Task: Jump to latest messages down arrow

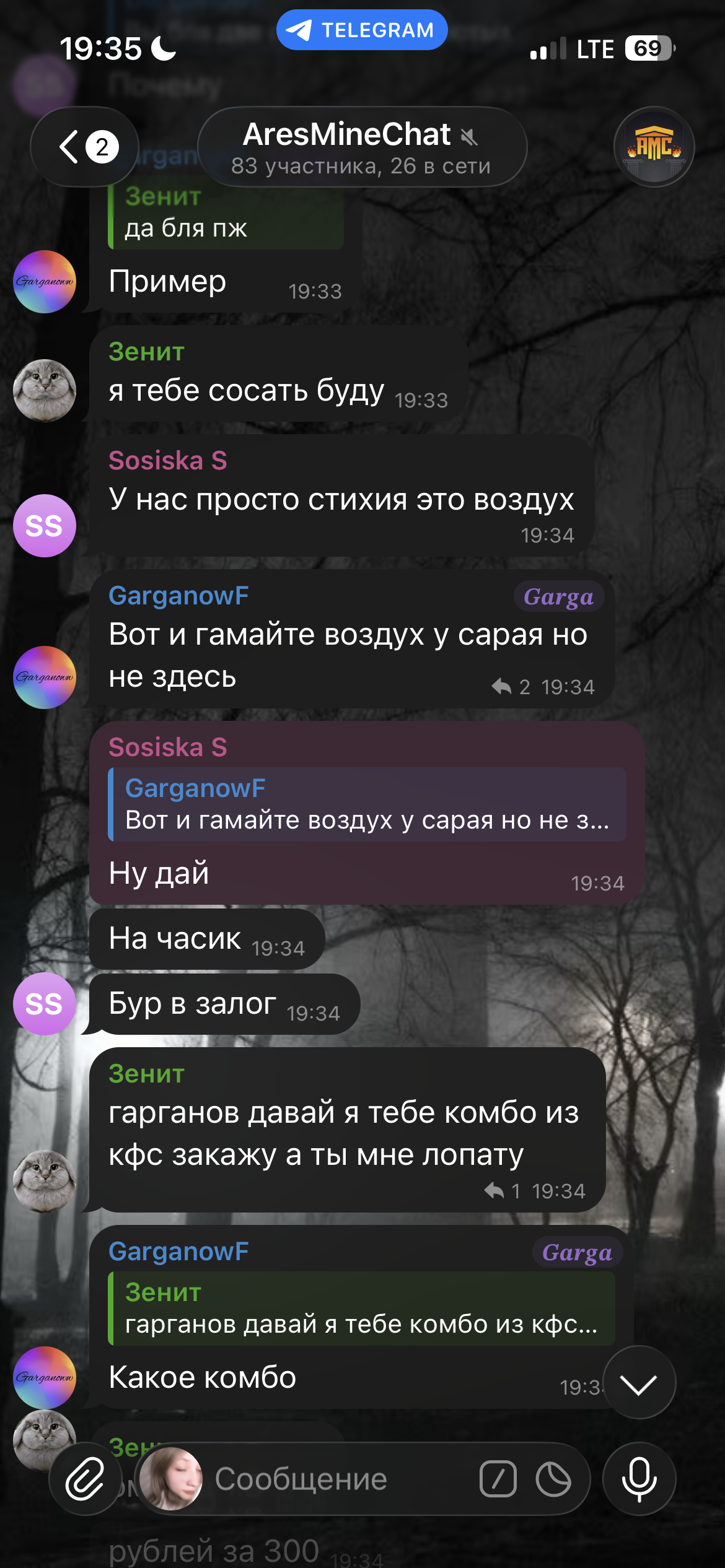Action: (639, 1382)
